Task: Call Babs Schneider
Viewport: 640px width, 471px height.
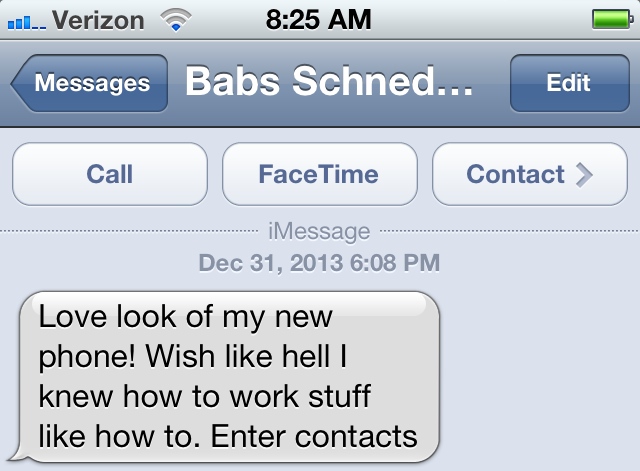Action: tap(110, 174)
